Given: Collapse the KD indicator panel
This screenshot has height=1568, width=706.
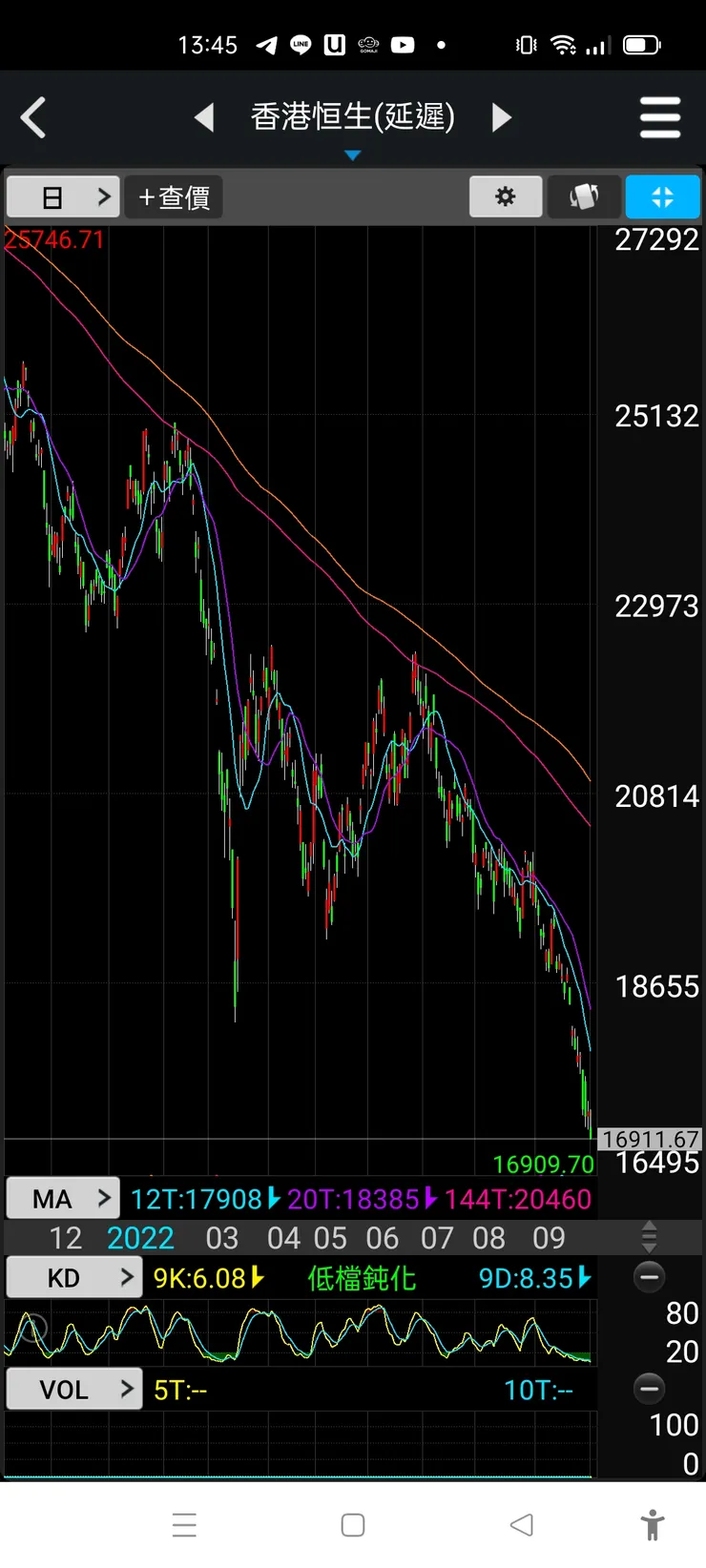Looking at the screenshot, I should (649, 1277).
